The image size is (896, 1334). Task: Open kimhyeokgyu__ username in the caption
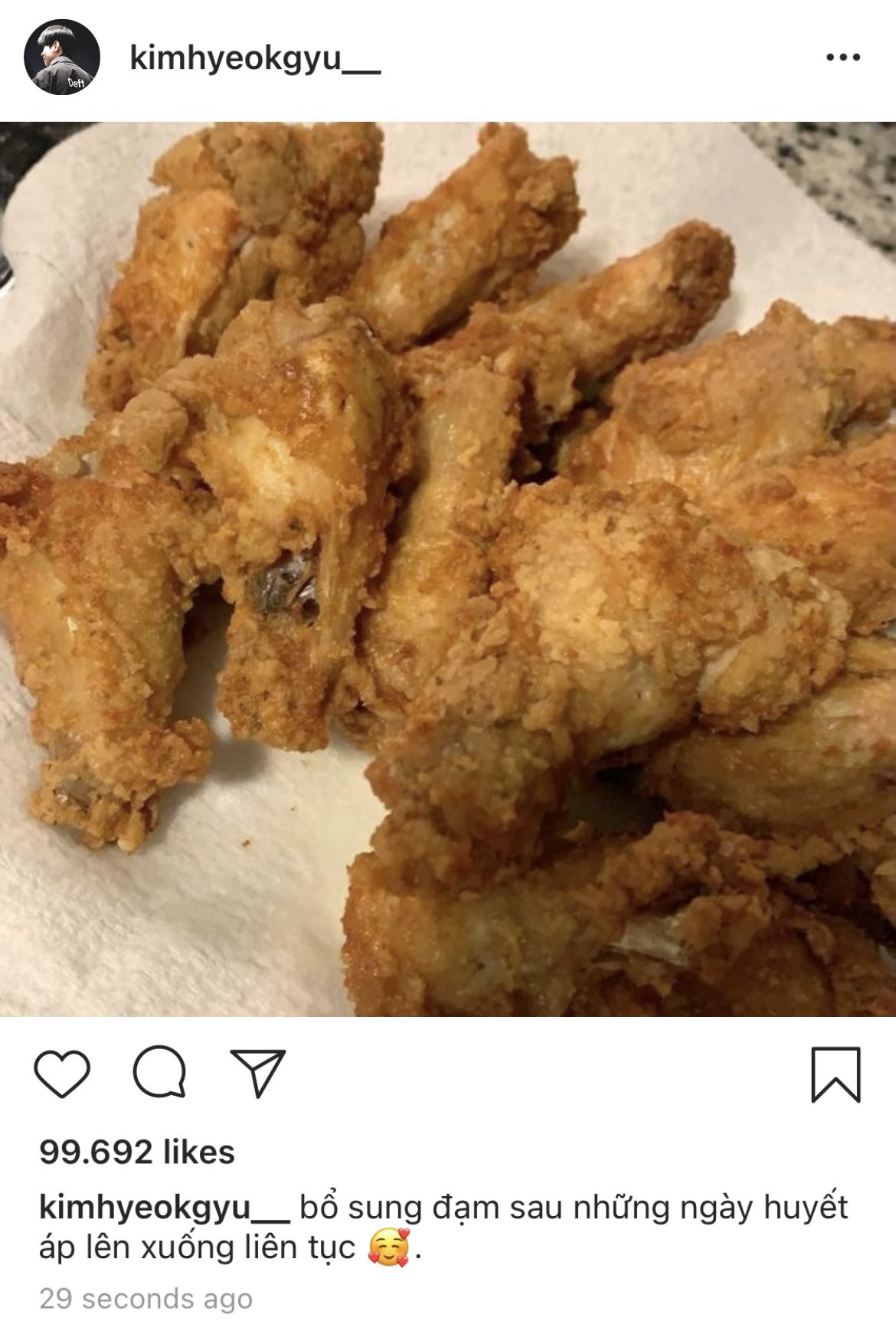tap(165, 1208)
